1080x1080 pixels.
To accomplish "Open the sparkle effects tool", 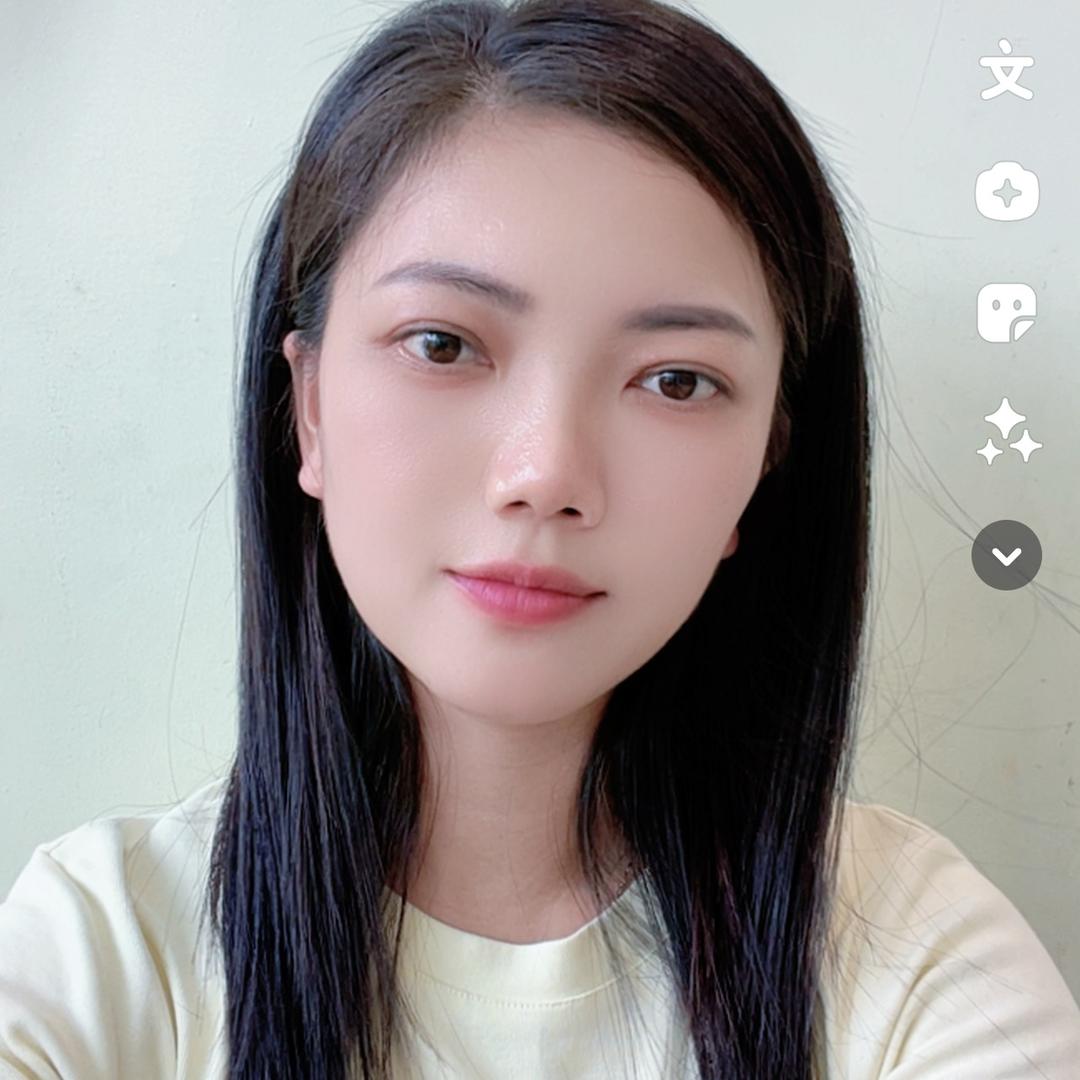I will (x=1007, y=432).
